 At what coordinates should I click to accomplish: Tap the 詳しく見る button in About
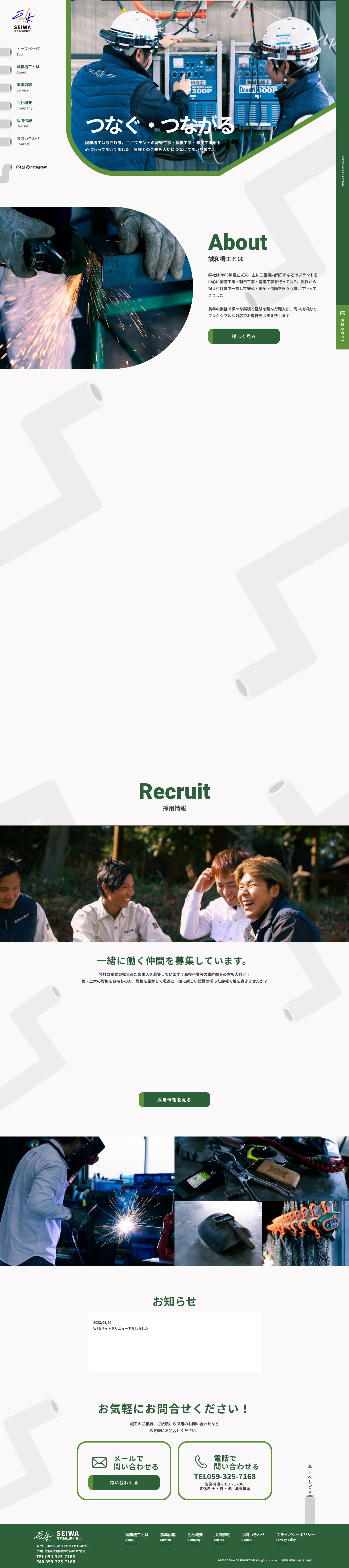point(244,336)
